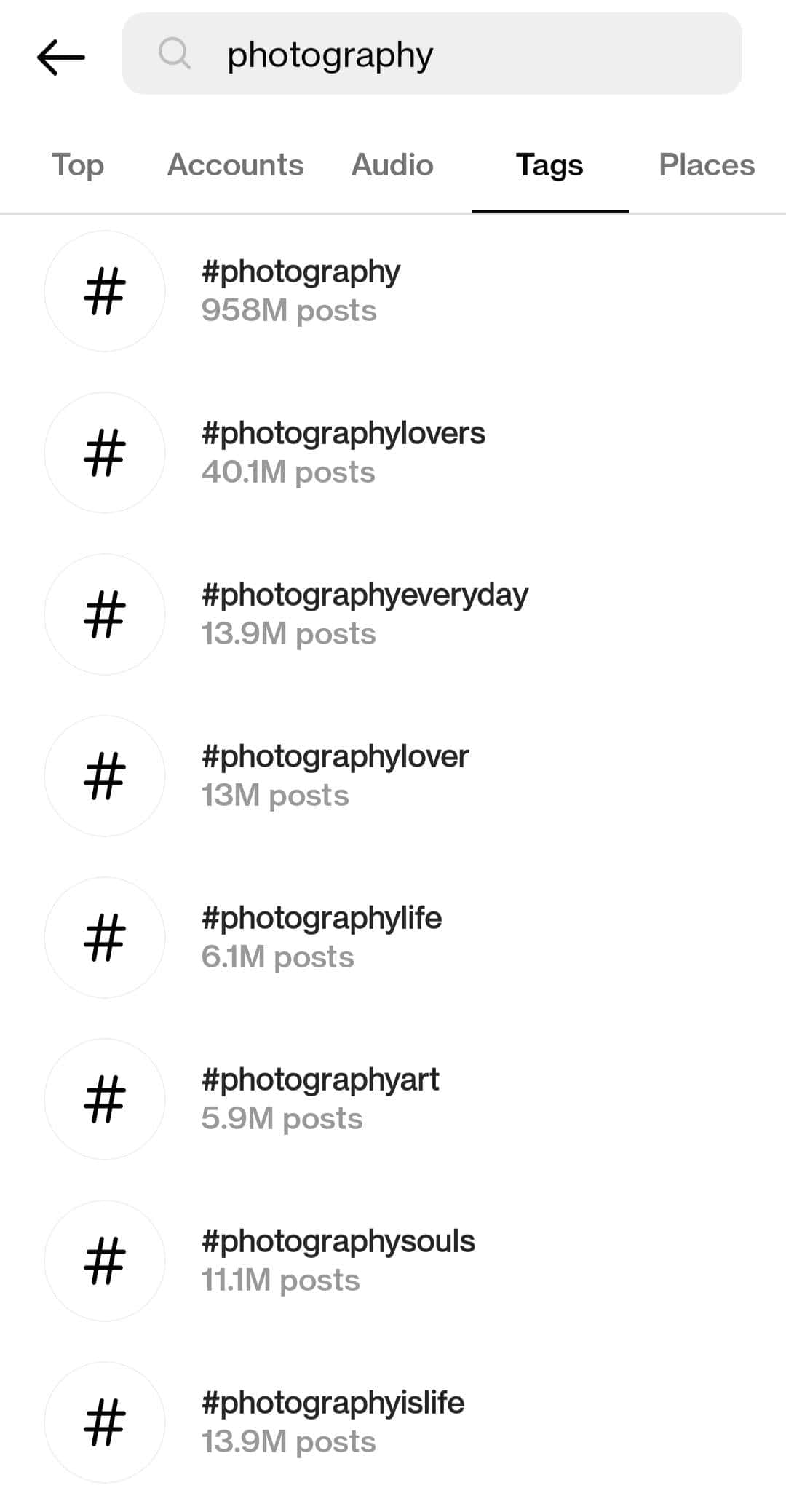Open the #photographyislife tag results
This screenshot has height=1512, width=786.
tap(333, 1422)
